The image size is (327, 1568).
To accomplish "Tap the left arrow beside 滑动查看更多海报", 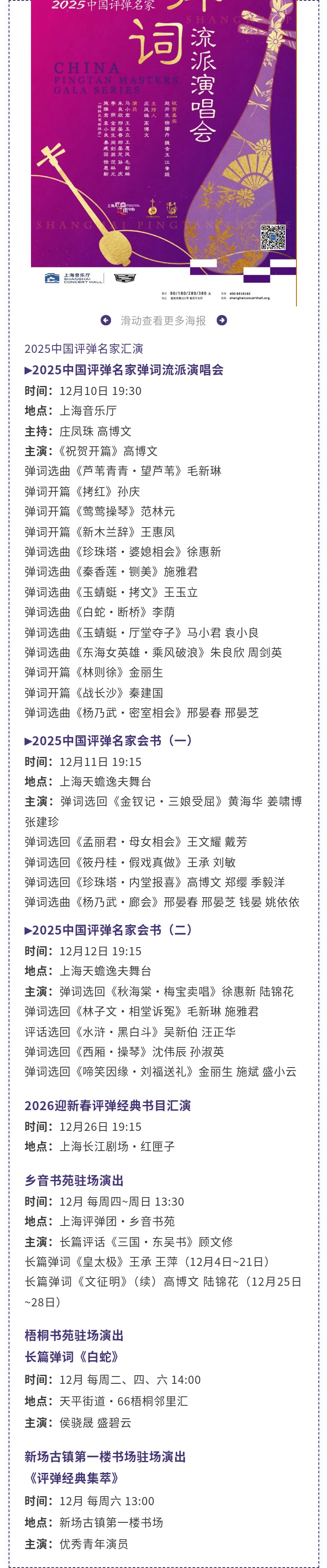I will coord(106,320).
